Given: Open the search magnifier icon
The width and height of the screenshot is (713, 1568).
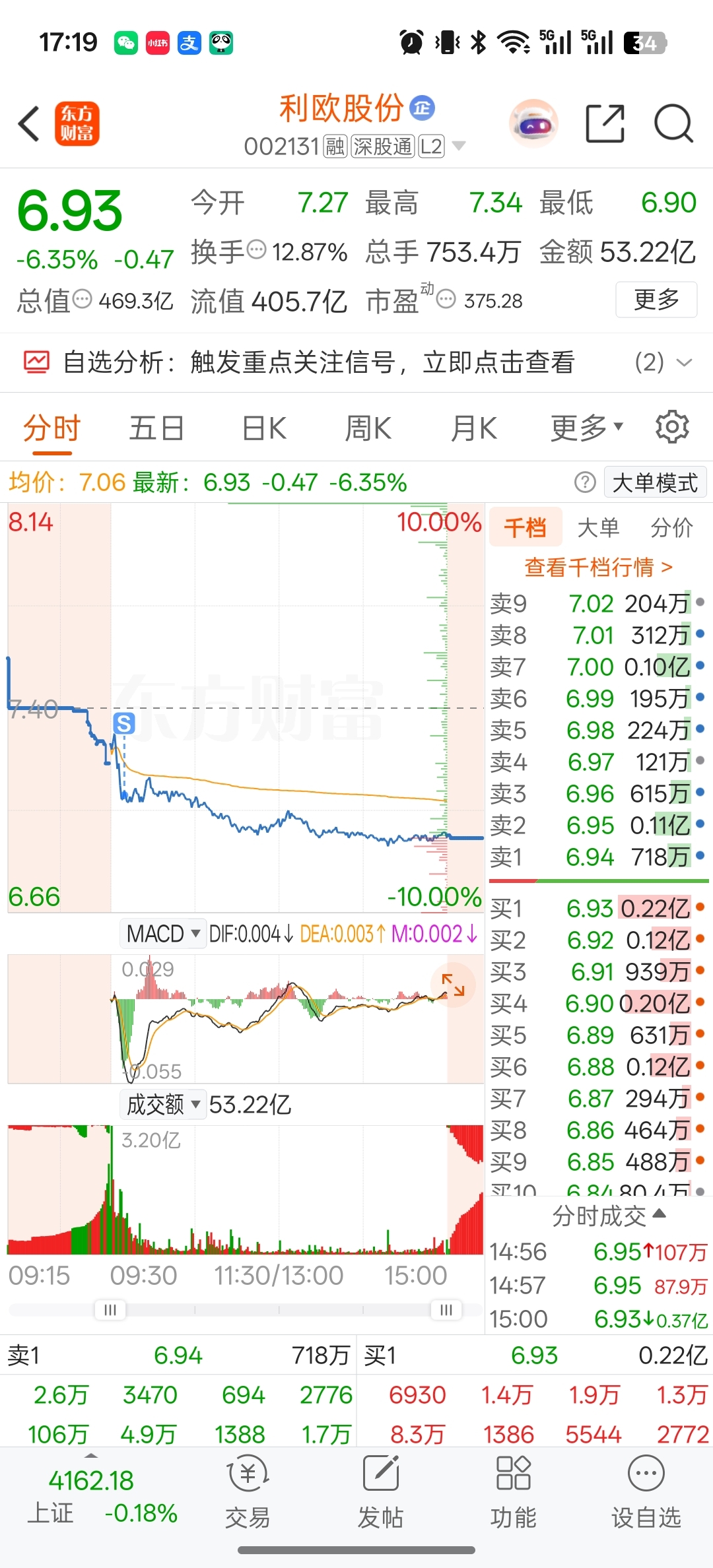Looking at the screenshot, I should coord(673,123).
